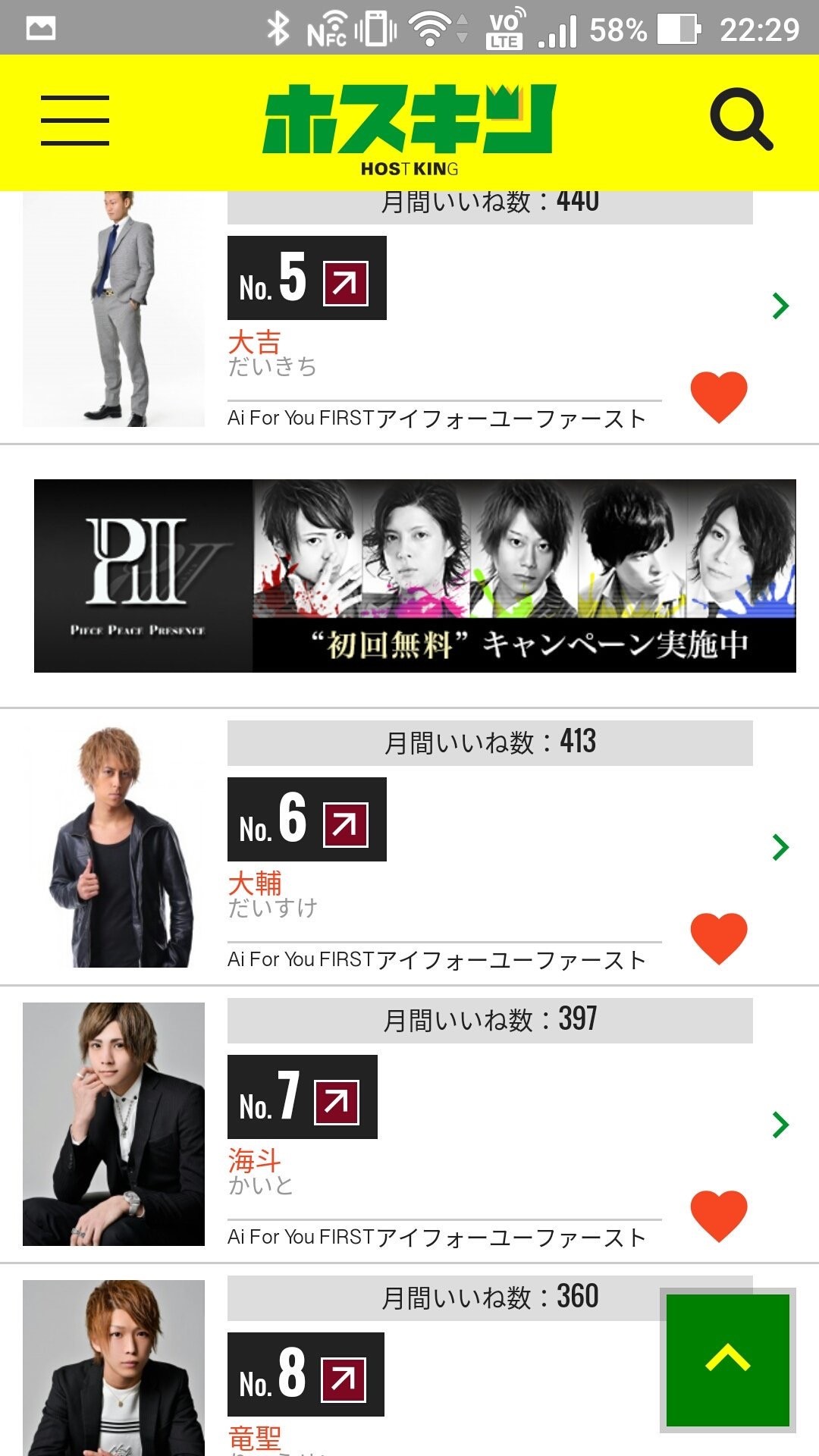Open the PIII 初回無料 campaign banner
This screenshot has width=819, height=1456.
point(415,576)
